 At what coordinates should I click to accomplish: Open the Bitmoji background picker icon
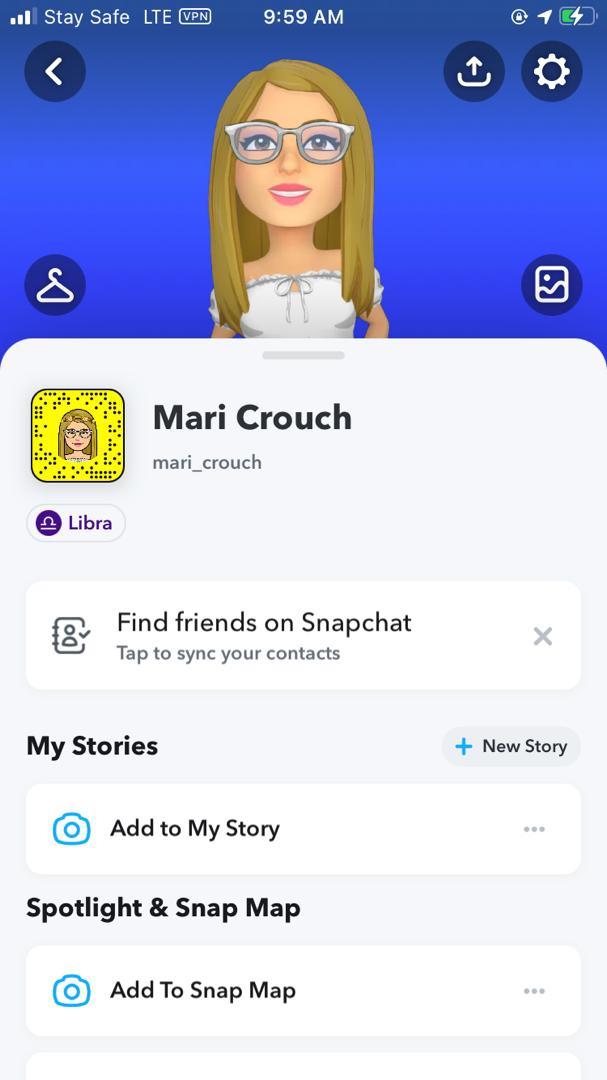[551, 286]
